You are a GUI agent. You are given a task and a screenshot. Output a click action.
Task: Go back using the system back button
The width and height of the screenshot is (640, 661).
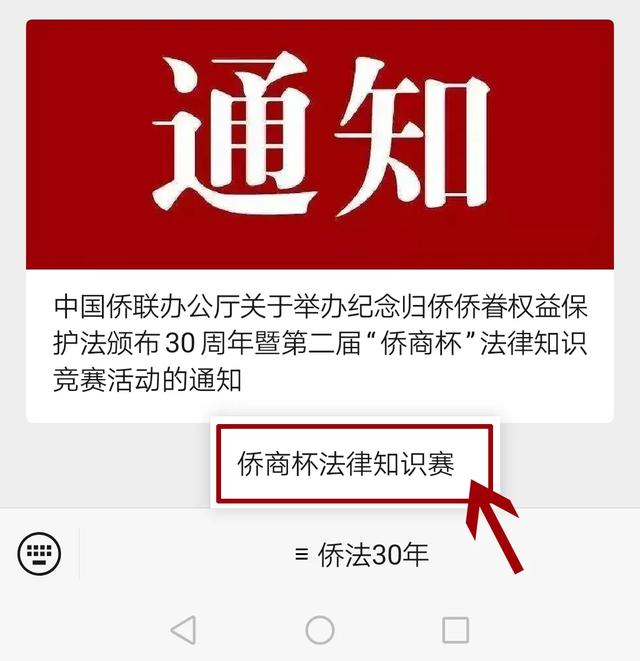[183, 629]
